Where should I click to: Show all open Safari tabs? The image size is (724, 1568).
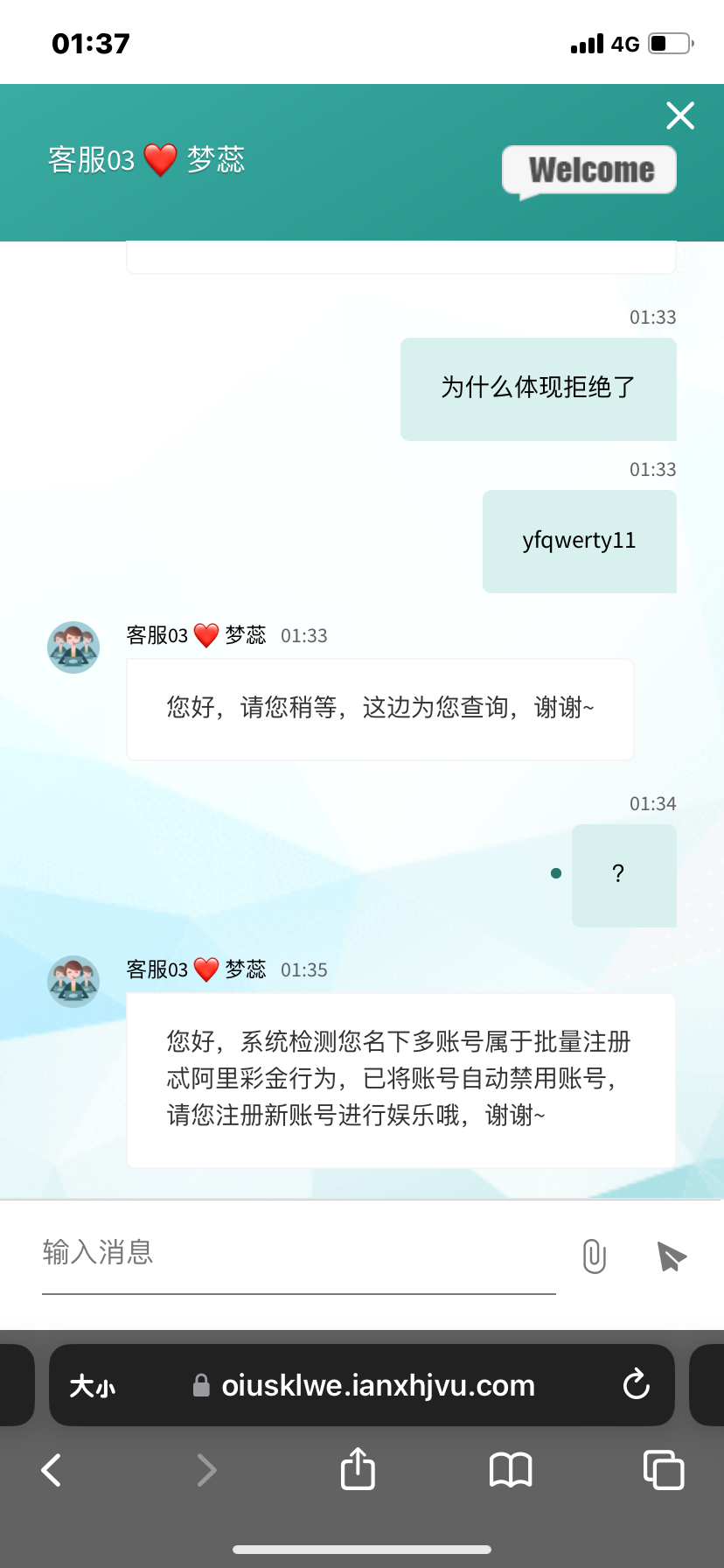663,1470
